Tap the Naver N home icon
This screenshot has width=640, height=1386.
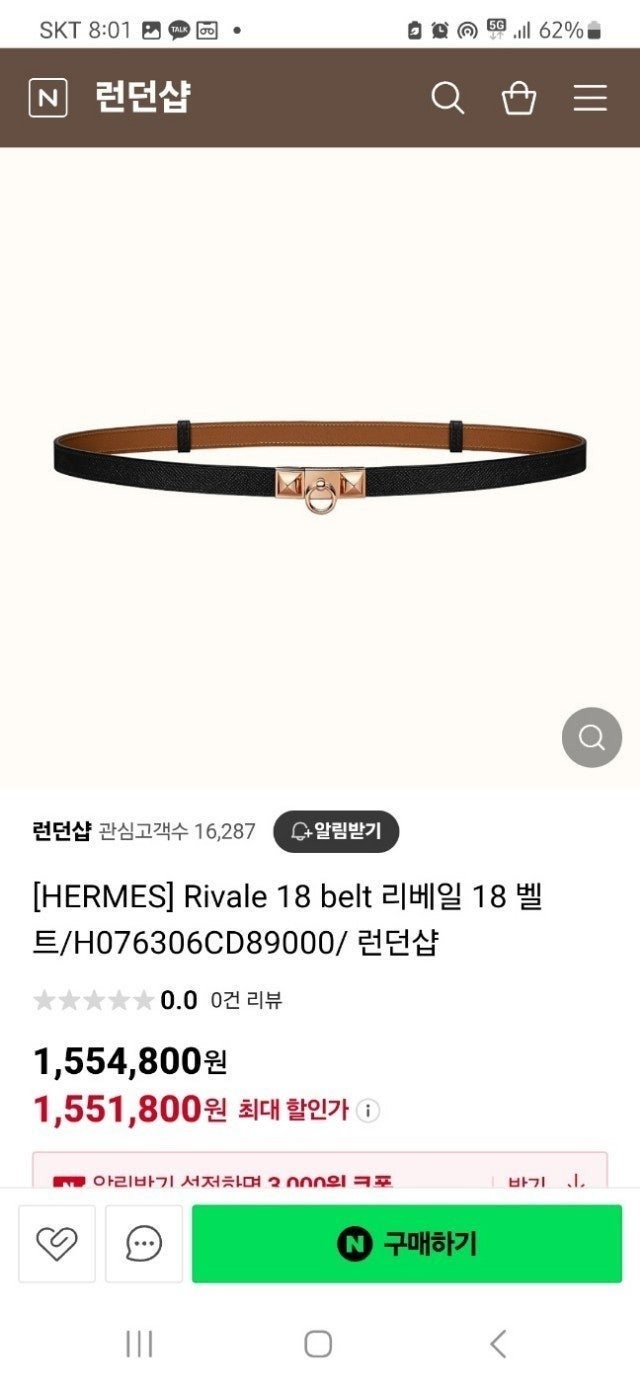click(48, 98)
